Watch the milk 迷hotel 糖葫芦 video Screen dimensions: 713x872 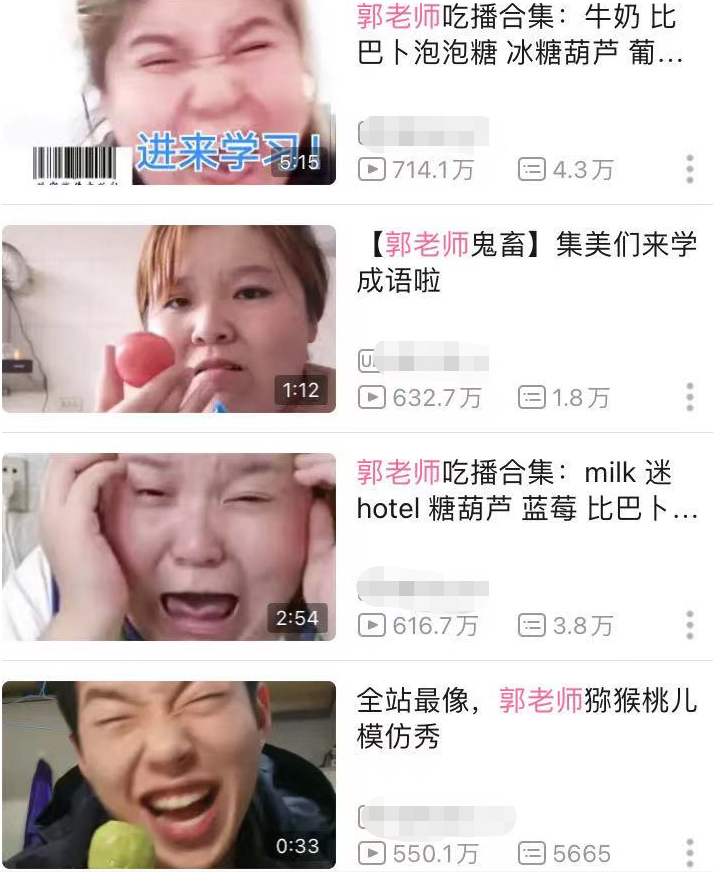(x=168, y=547)
